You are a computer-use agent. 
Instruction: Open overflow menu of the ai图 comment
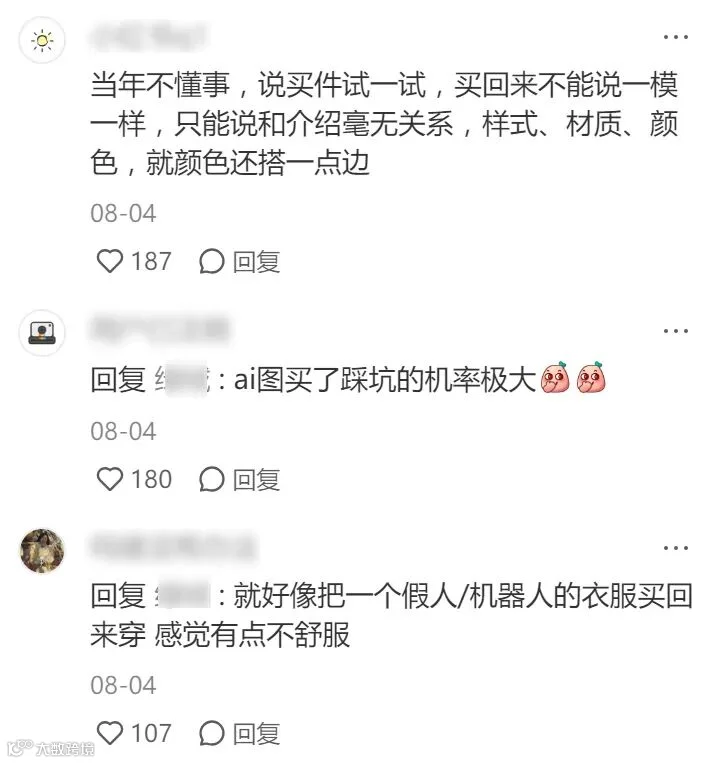tap(676, 331)
